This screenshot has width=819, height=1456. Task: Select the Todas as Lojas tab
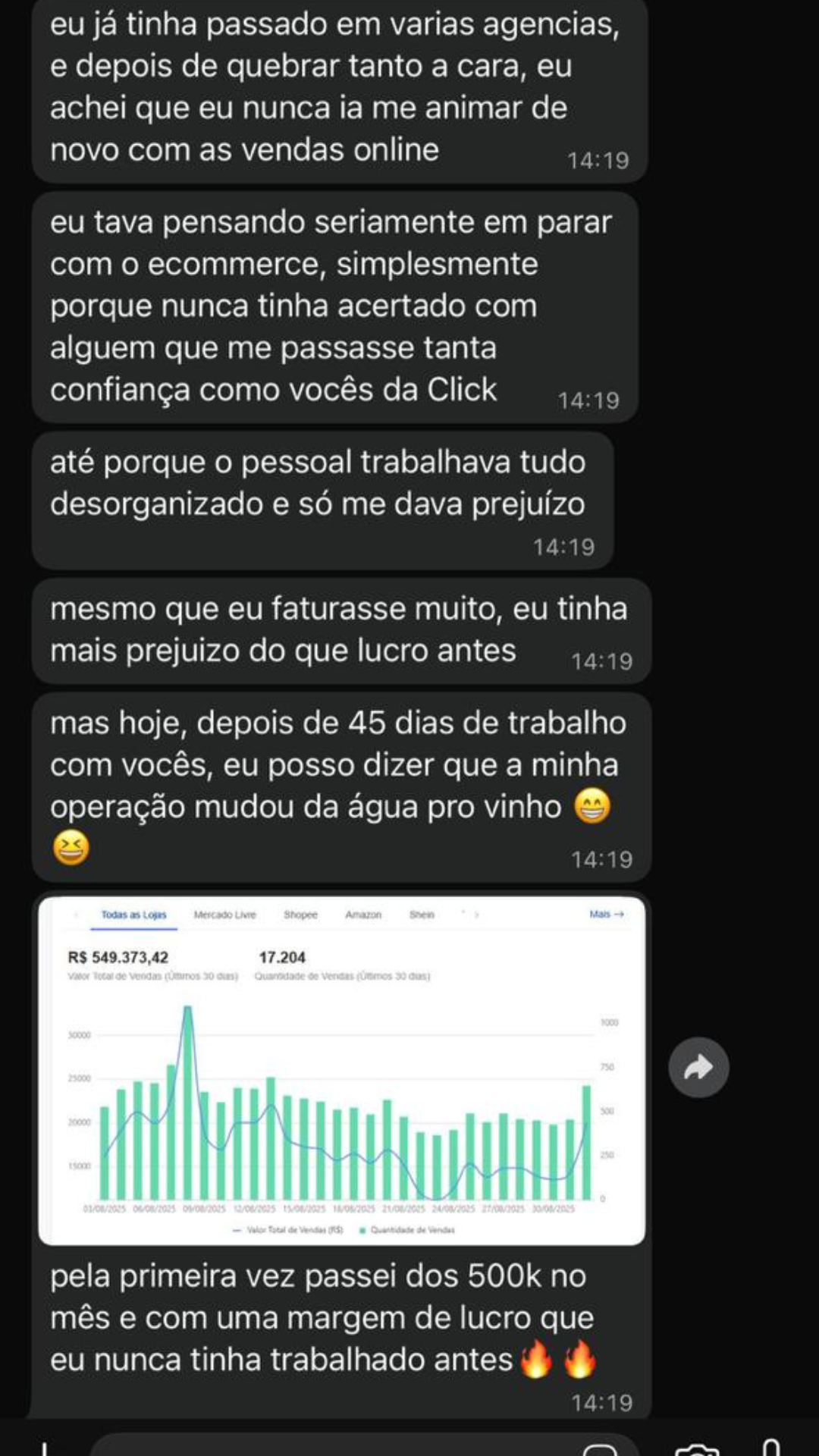click(x=135, y=915)
